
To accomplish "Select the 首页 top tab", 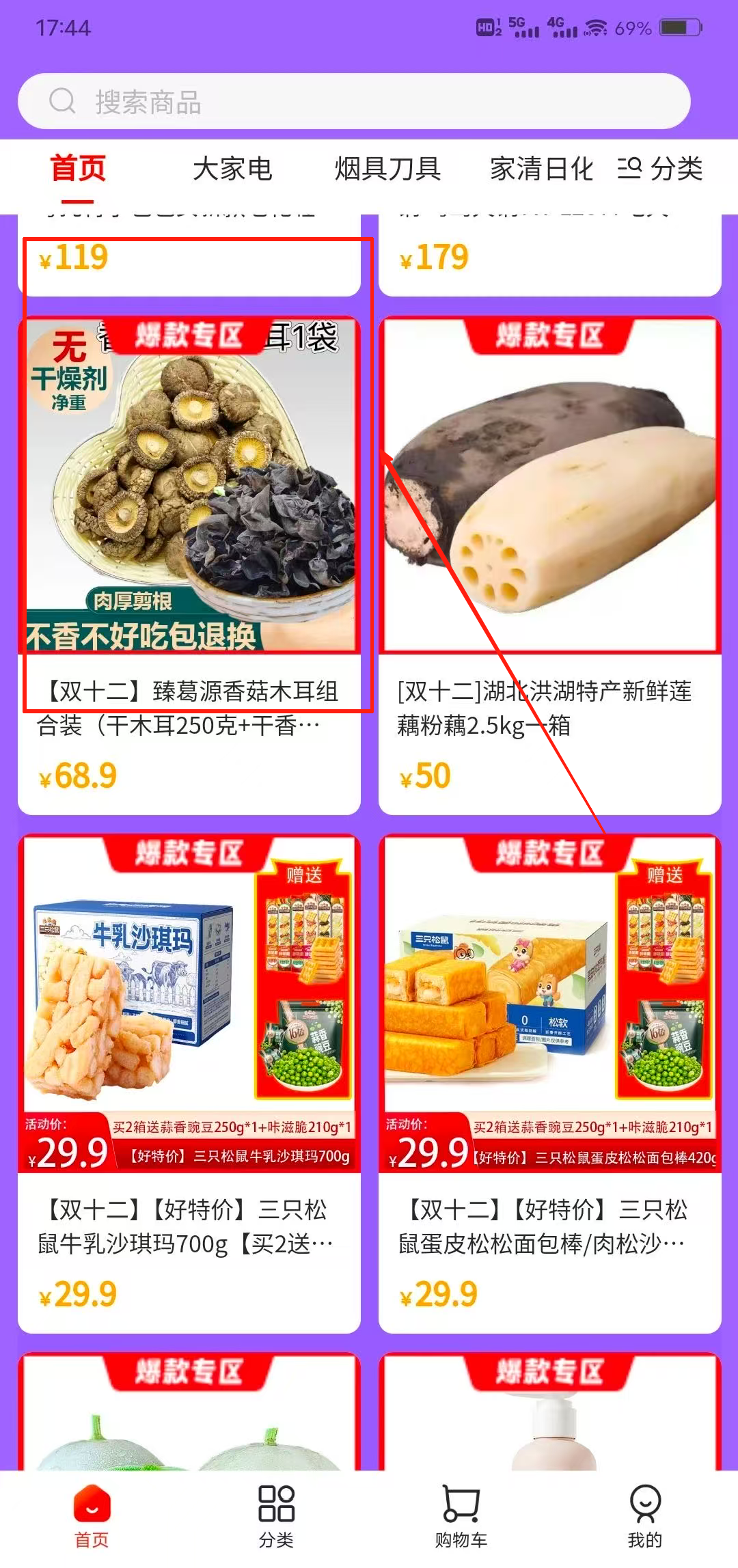I will 78,169.
